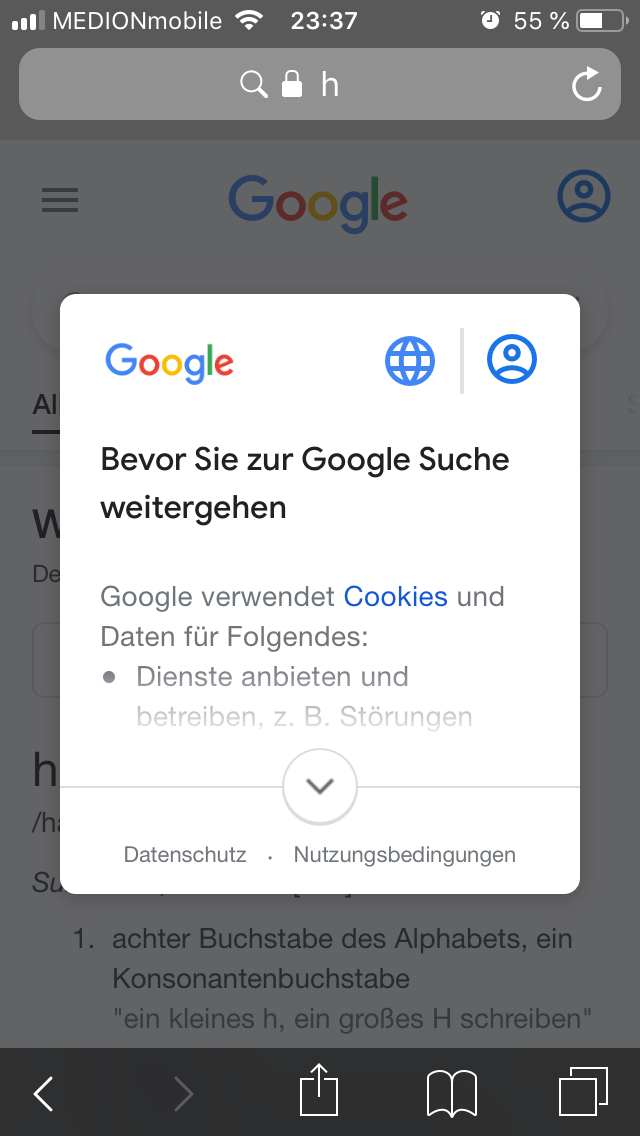This screenshot has width=640, height=1136.
Task: Open the language globe icon in the dialog
Action: tap(410, 360)
